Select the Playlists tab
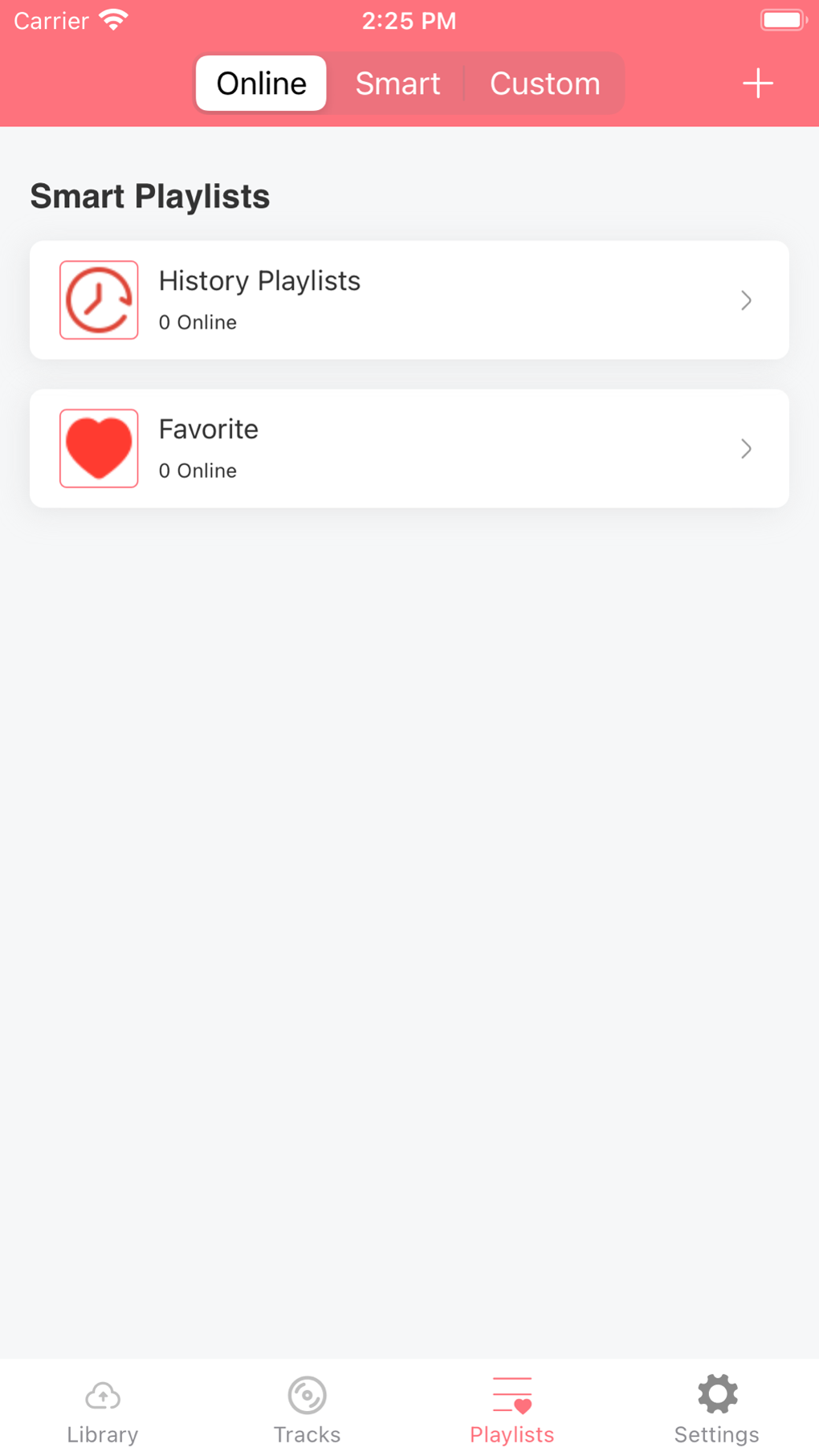Viewport: 819px width, 1456px height. pos(511,1410)
